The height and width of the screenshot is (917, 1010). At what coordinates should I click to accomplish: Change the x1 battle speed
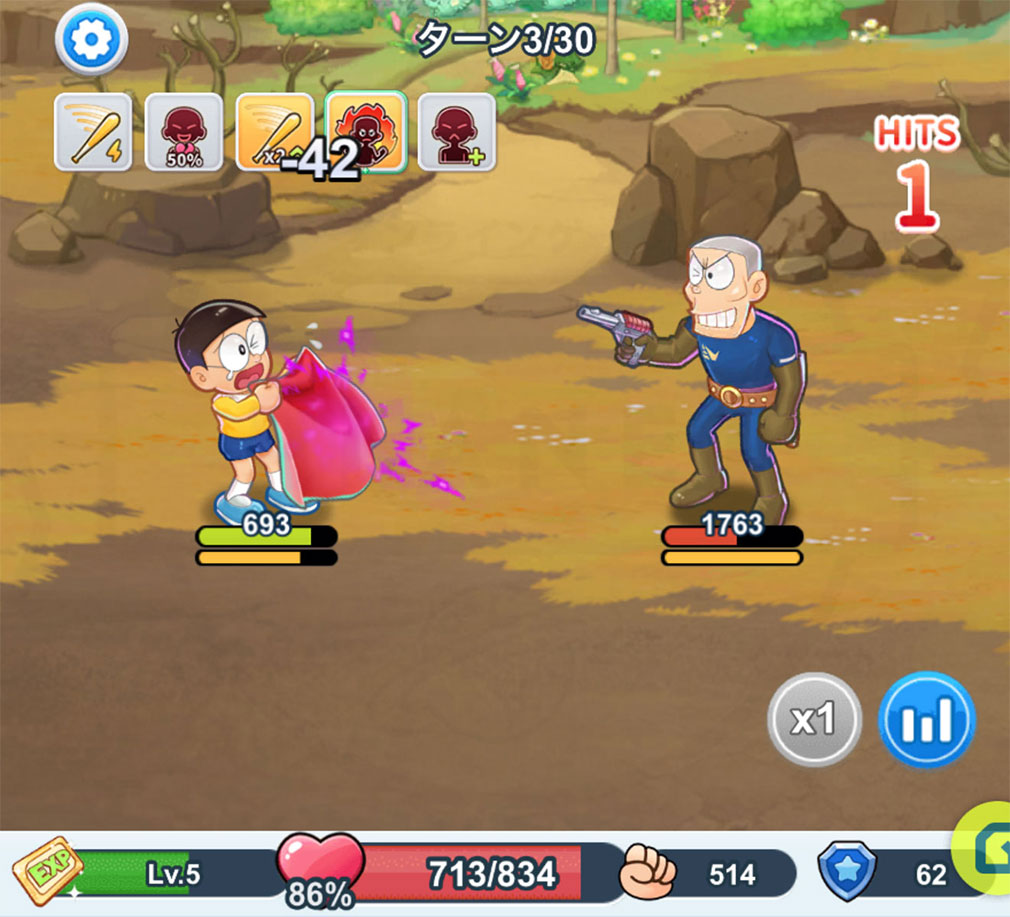coord(814,720)
